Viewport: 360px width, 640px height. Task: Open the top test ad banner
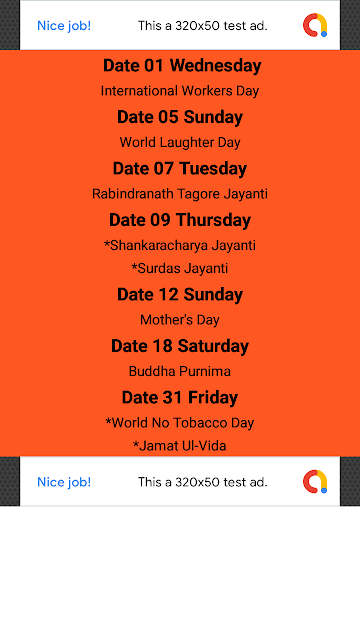(180, 25)
